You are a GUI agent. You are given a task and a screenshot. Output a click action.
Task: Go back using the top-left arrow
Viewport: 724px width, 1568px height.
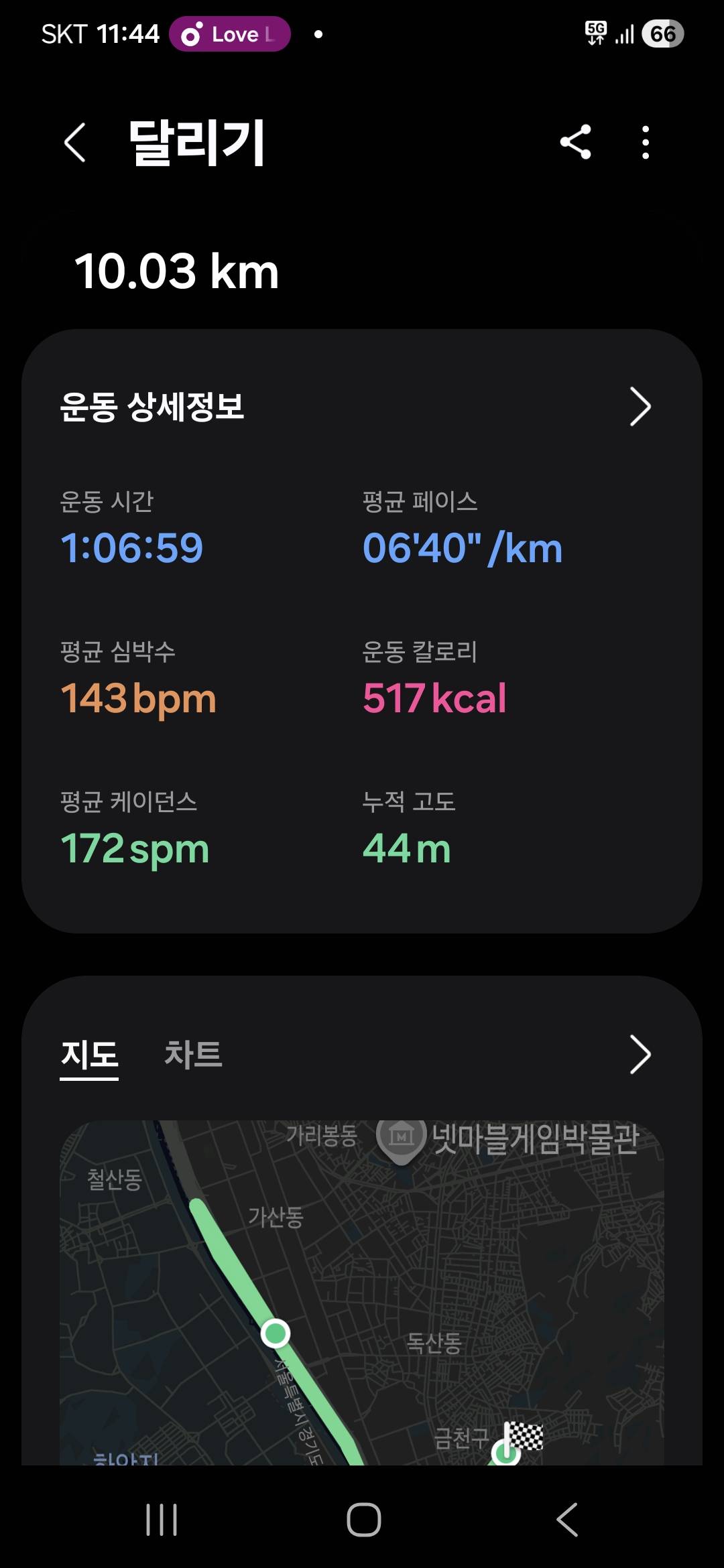tap(75, 143)
